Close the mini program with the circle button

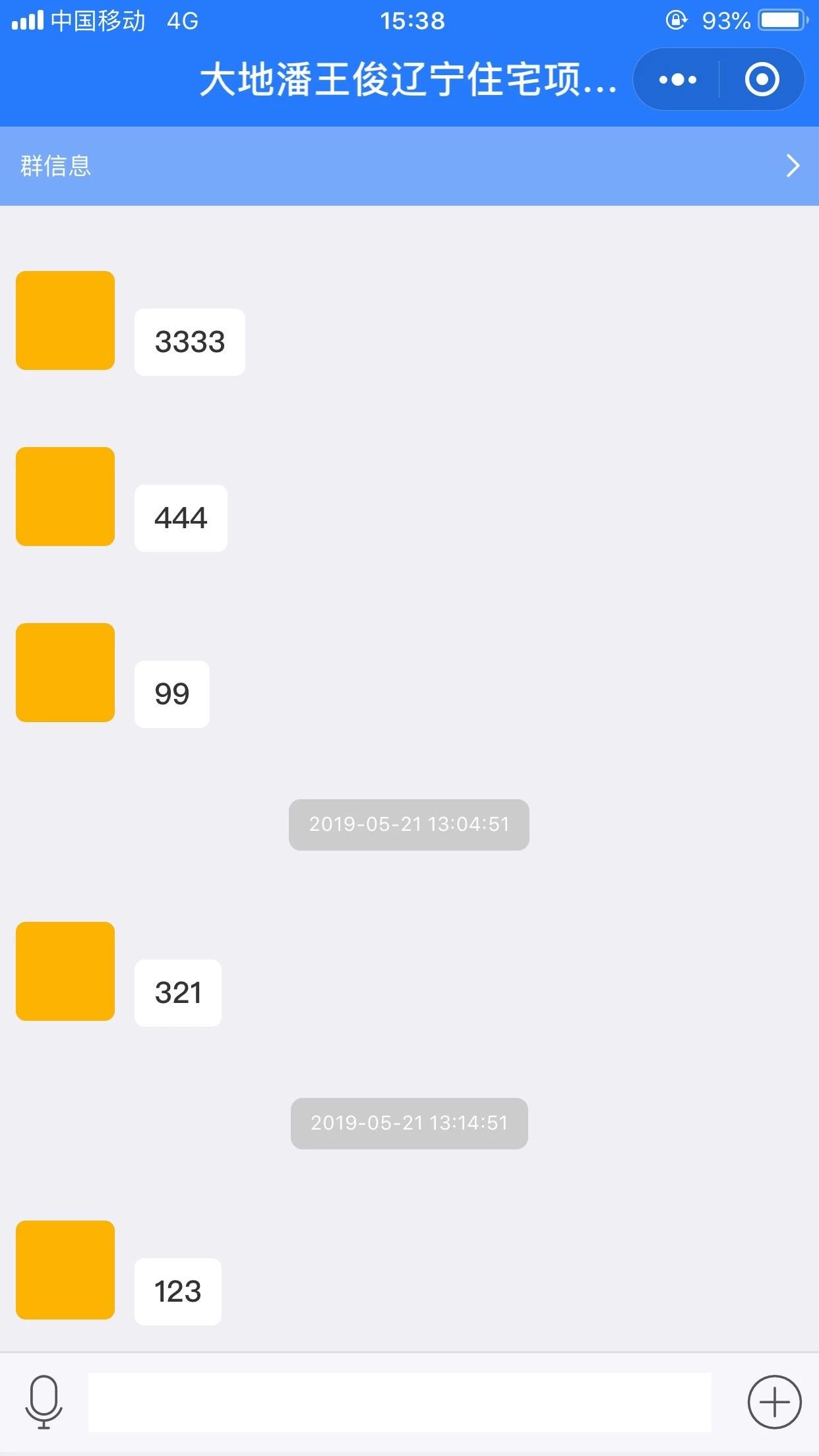click(762, 80)
